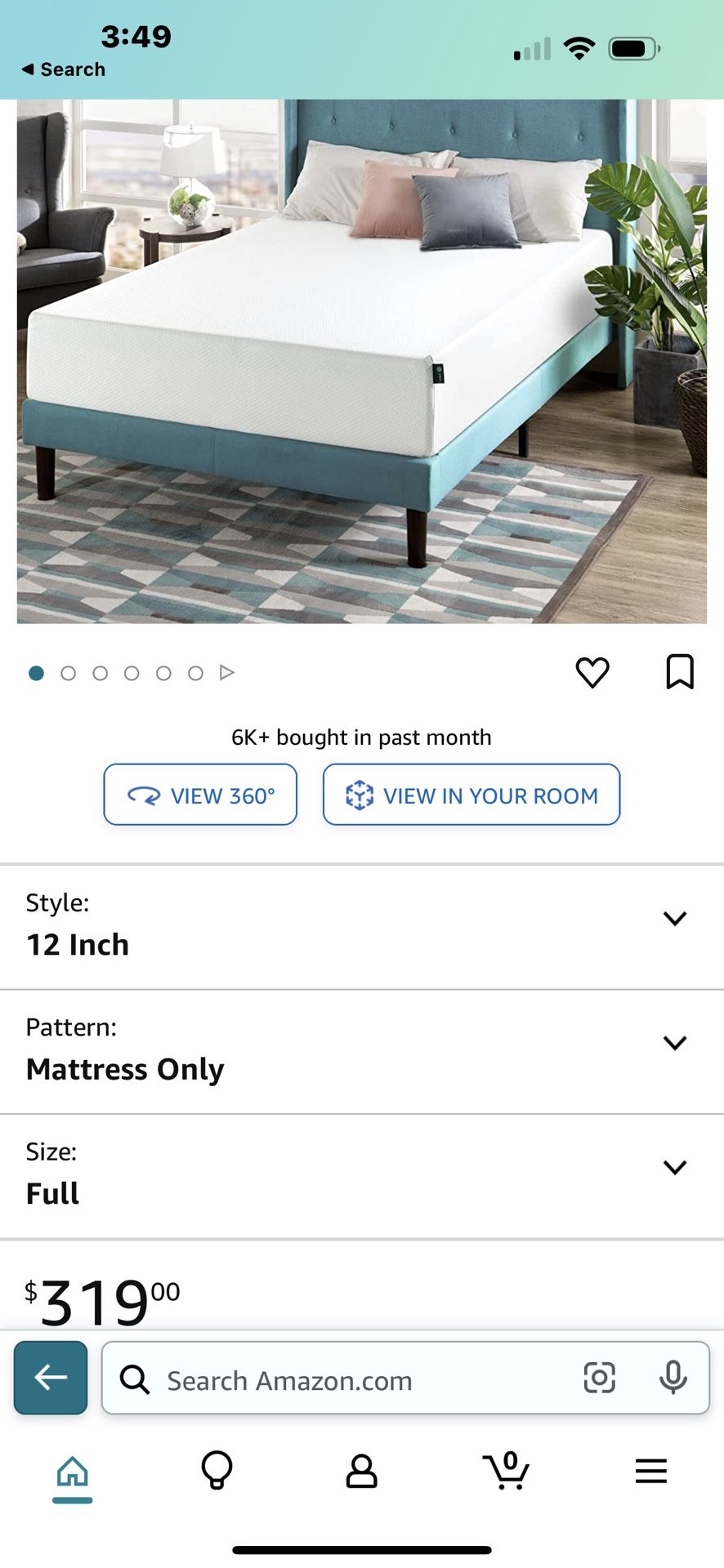The height and width of the screenshot is (1568, 724).
Task: Switch to the Home tab
Action: point(72,1472)
